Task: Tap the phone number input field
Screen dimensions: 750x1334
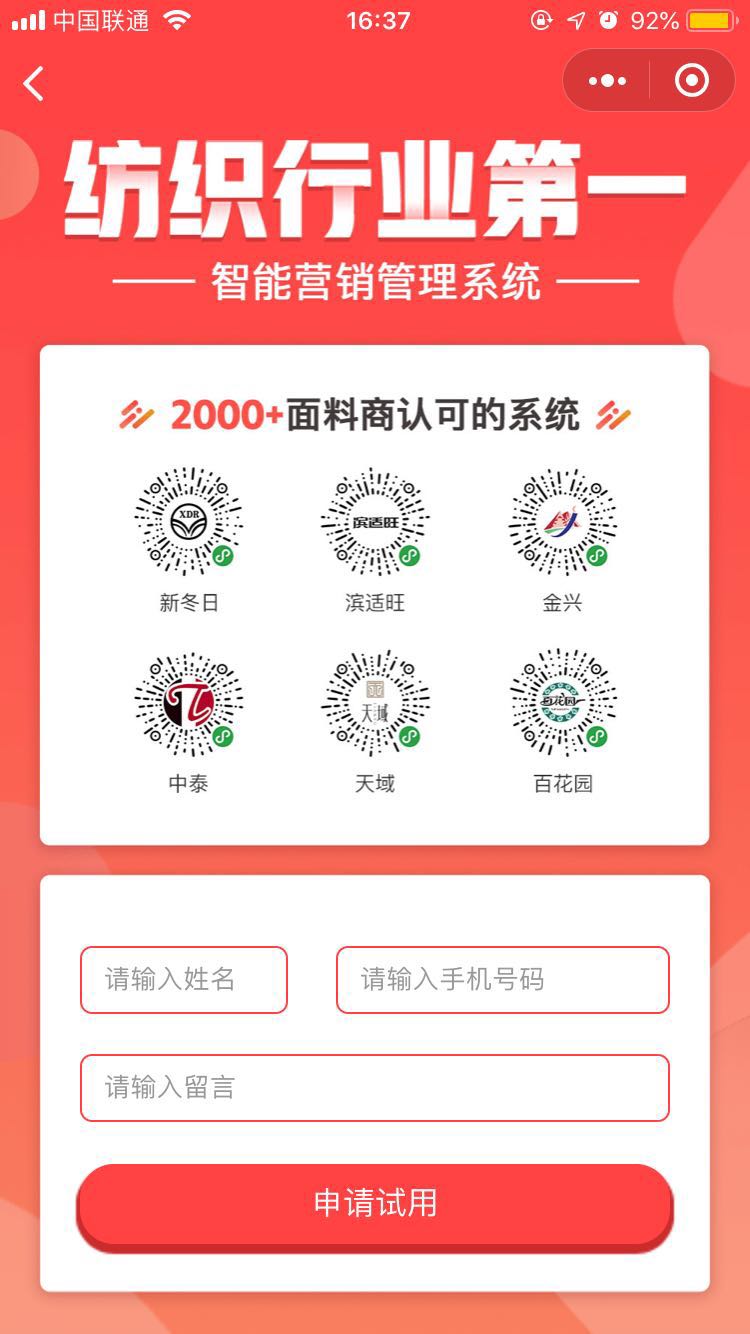Action: (502, 980)
